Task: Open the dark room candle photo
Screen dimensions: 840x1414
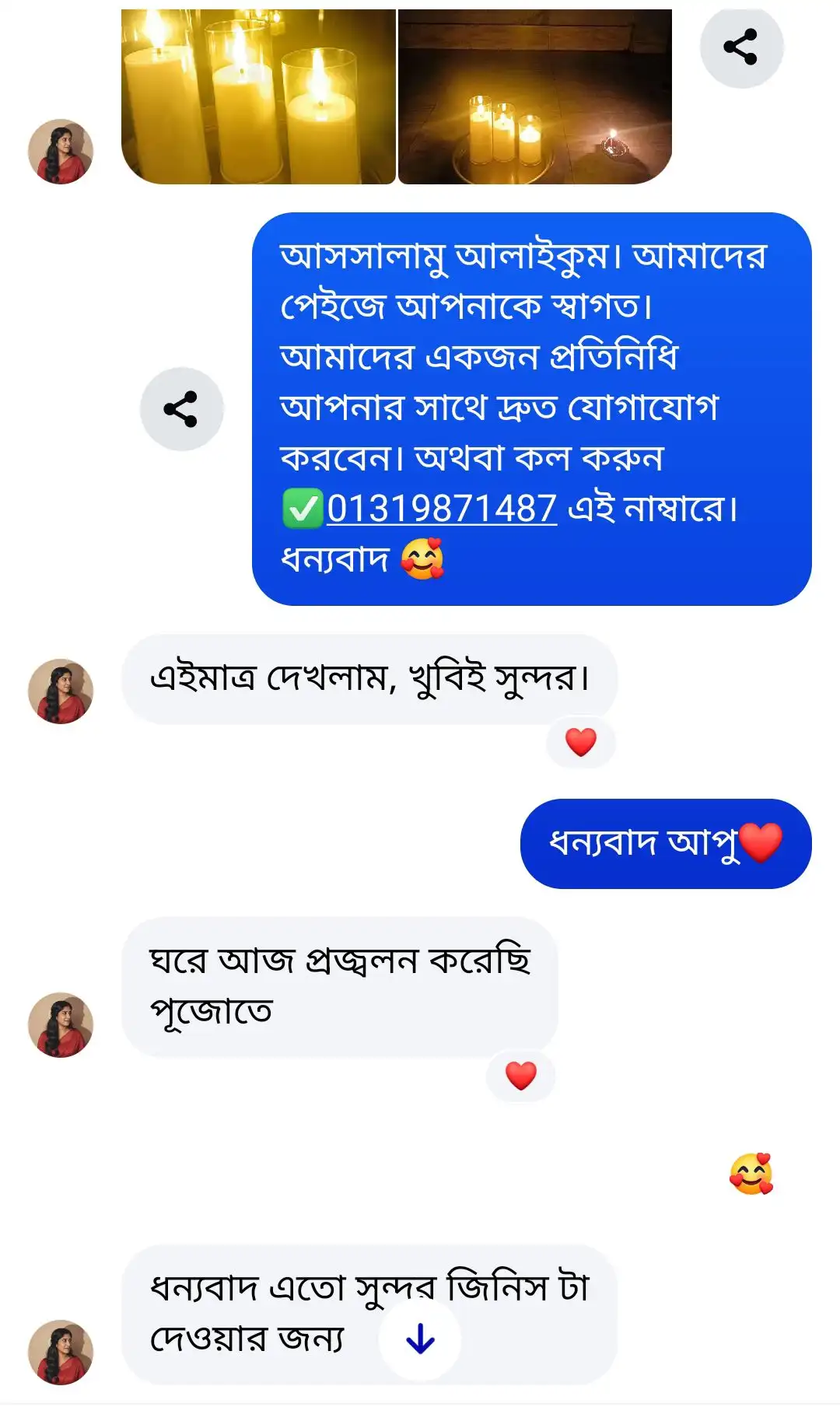Action: [534, 96]
